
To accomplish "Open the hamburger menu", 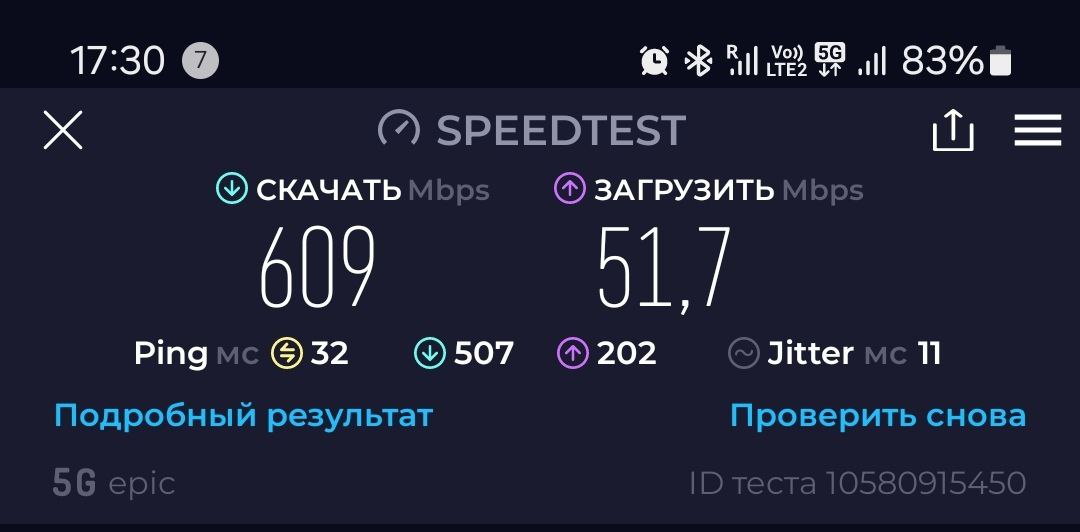I will pyautogui.click(x=1037, y=131).
